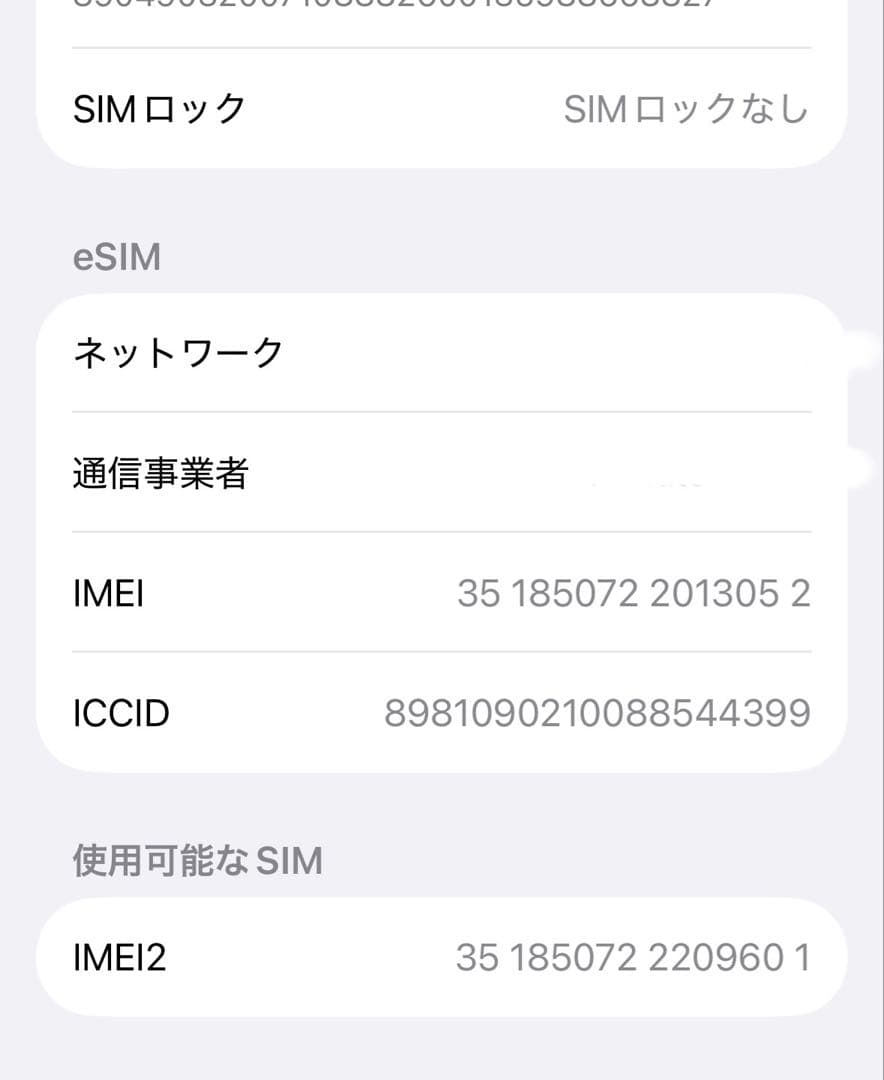Tap the separator line above the IMEI row
Image resolution: width=884 pixels, height=1080 pixels.
click(440, 533)
